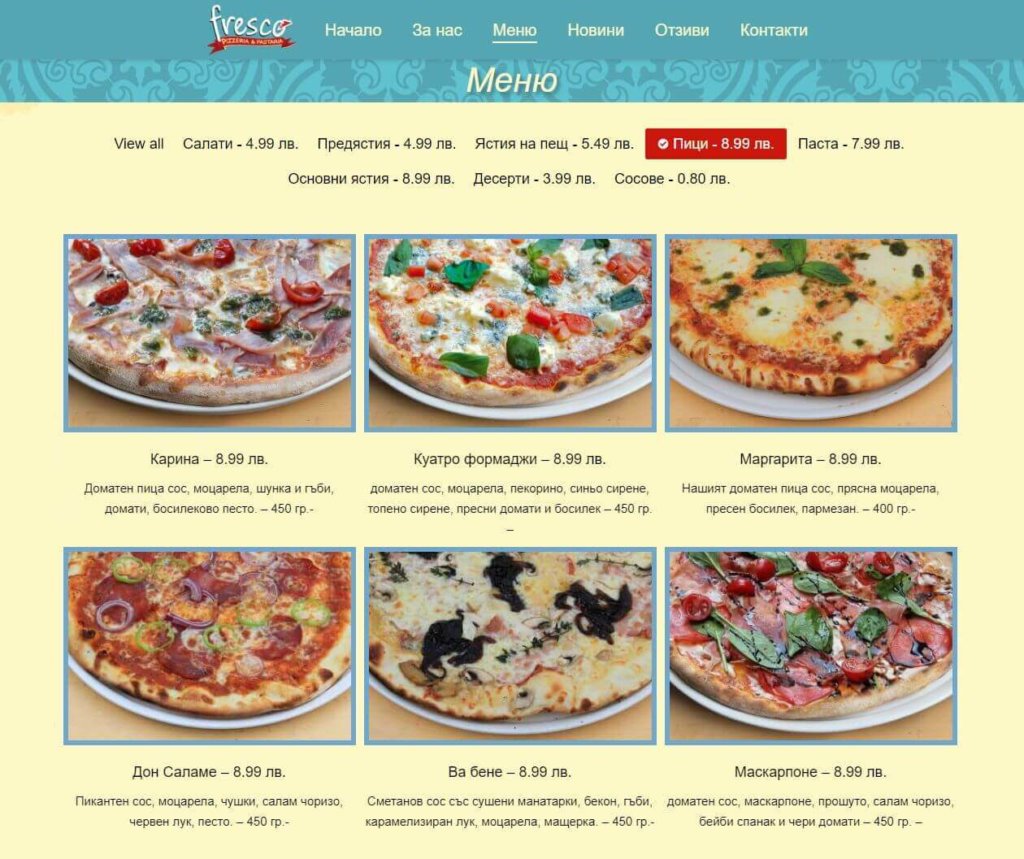Show the Предястия category
The width and height of the screenshot is (1024, 859).
click(x=386, y=144)
